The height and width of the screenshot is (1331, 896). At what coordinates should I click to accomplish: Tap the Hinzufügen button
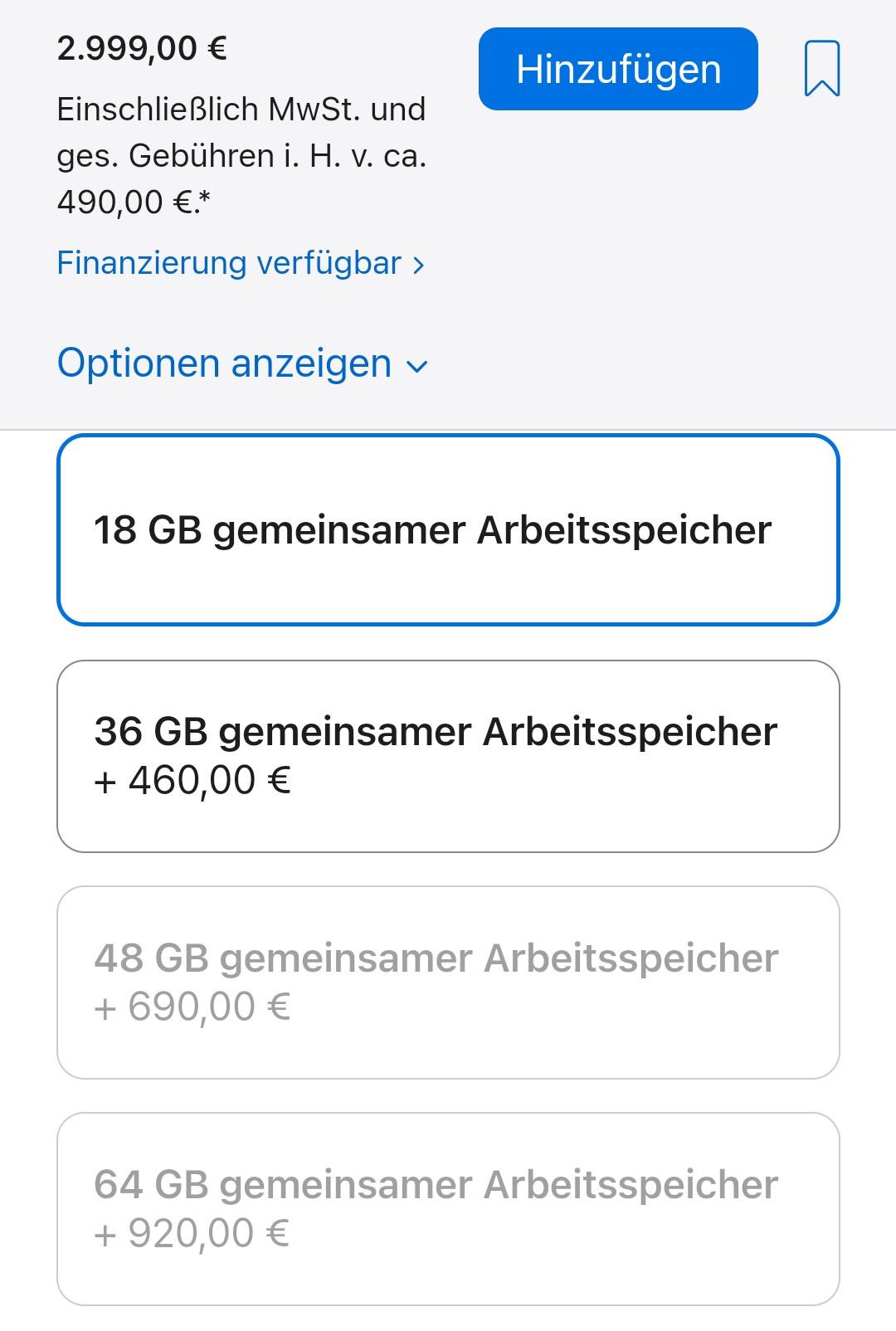tap(618, 69)
